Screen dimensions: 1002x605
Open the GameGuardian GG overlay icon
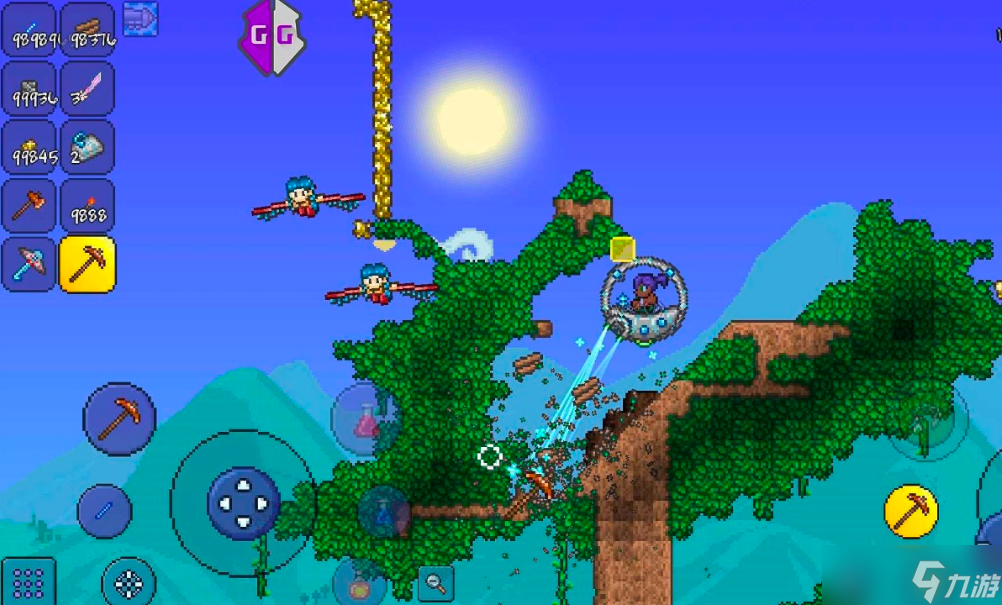pos(272,37)
